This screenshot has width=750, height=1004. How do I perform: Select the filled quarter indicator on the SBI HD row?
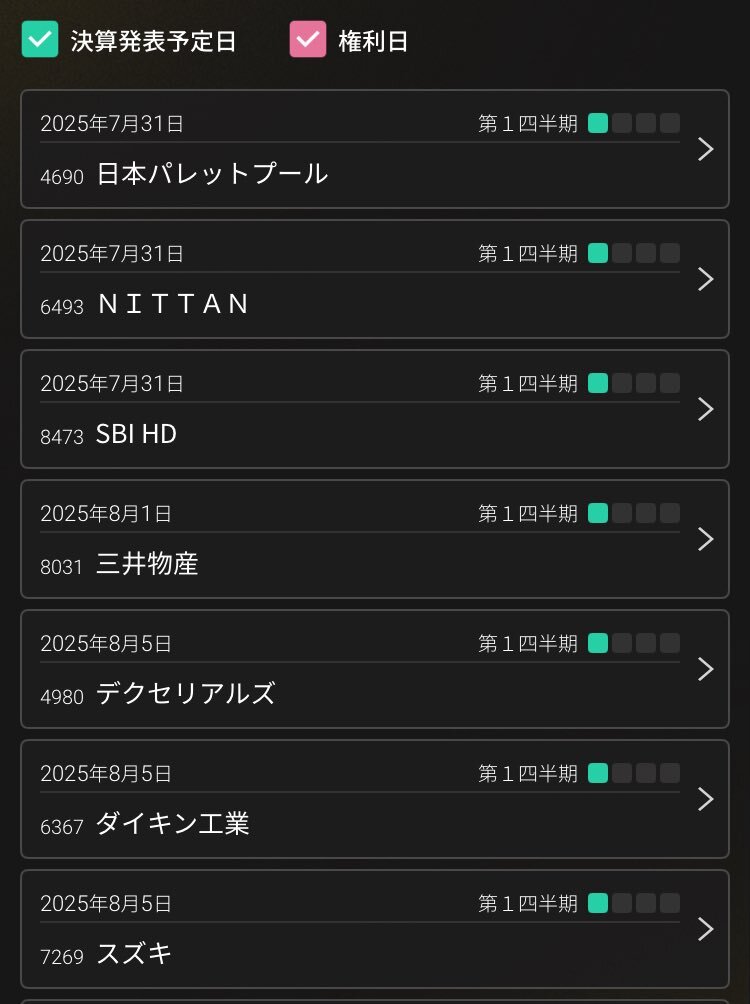(x=598, y=383)
